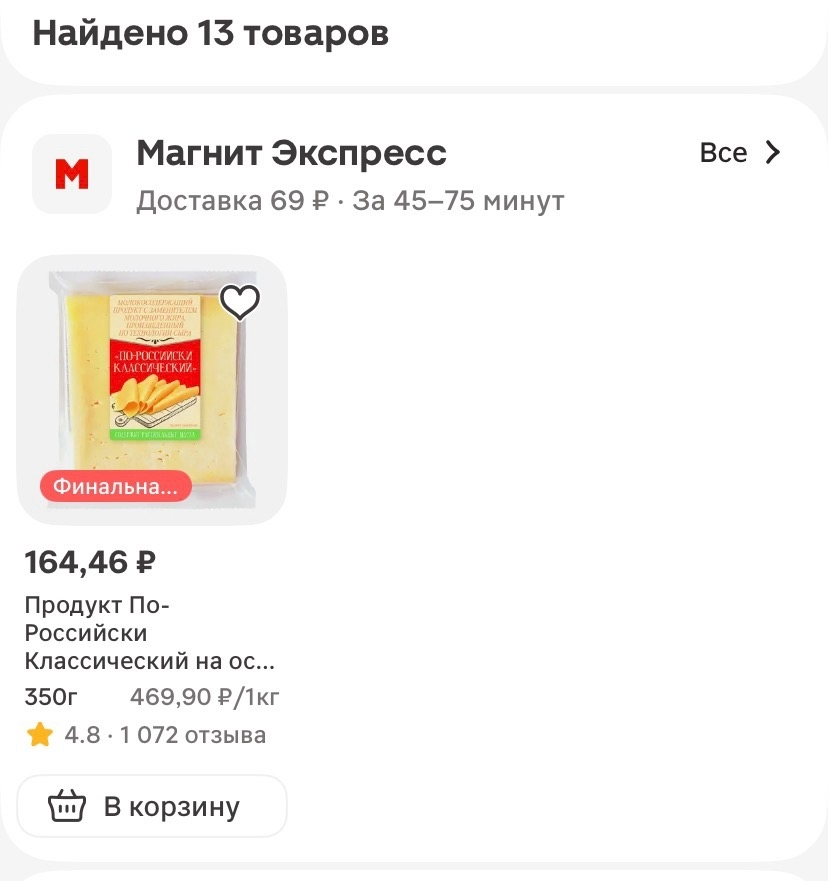828x881 pixels.
Task: Tap «В корзину» to add to cart
Action: (x=152, y=806)
